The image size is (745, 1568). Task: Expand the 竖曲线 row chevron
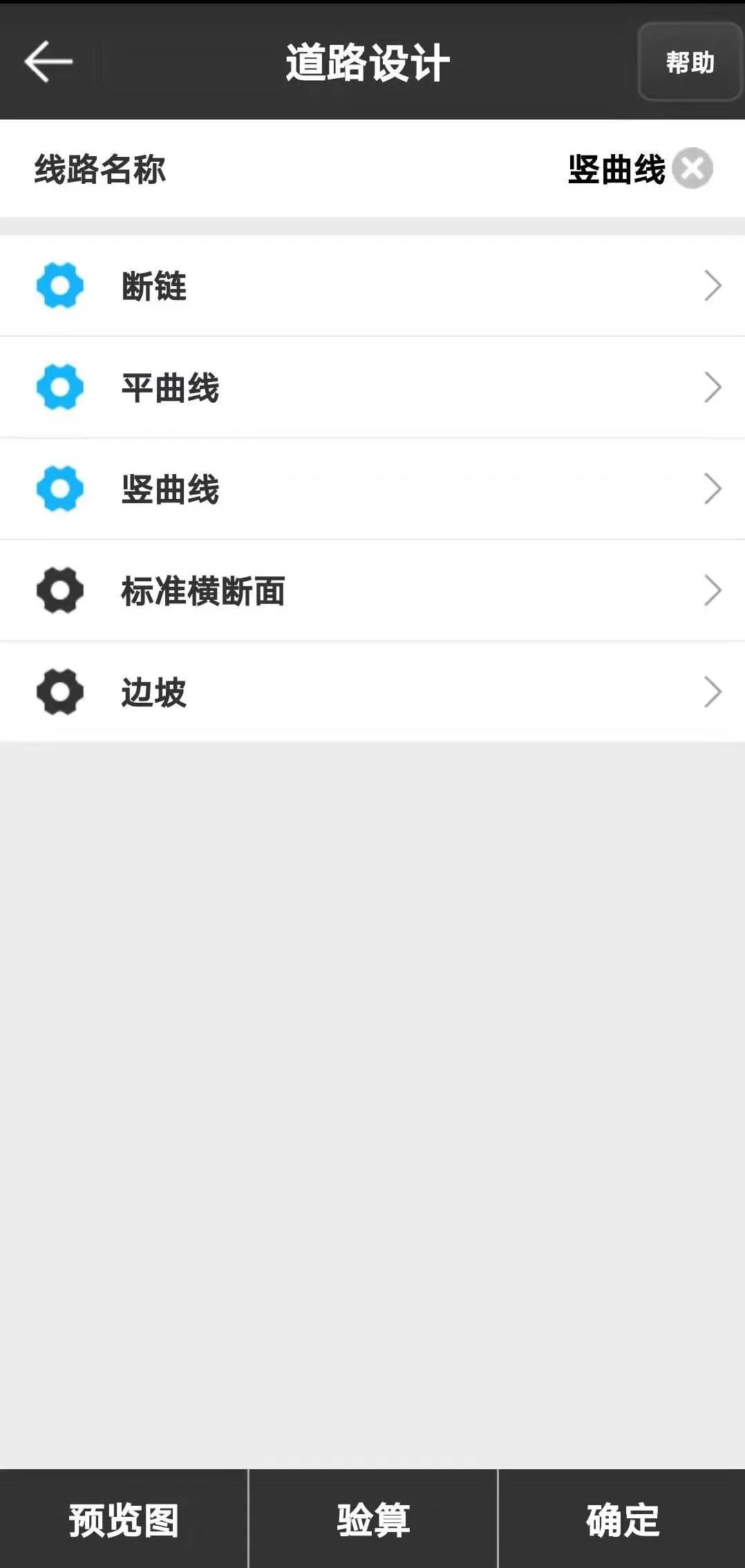coord(713,489)
